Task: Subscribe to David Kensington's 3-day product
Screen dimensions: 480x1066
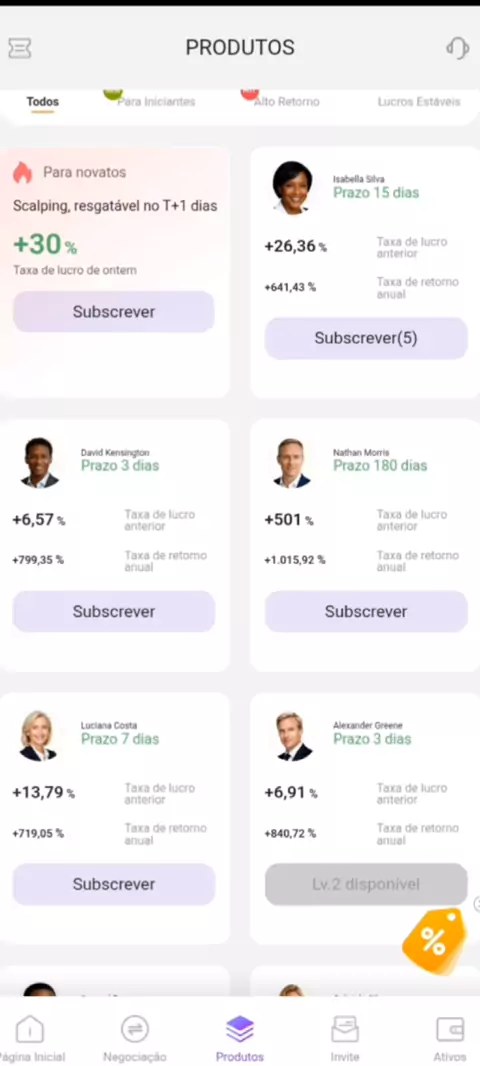Action: pyautogui.click(x=114, y=611)
